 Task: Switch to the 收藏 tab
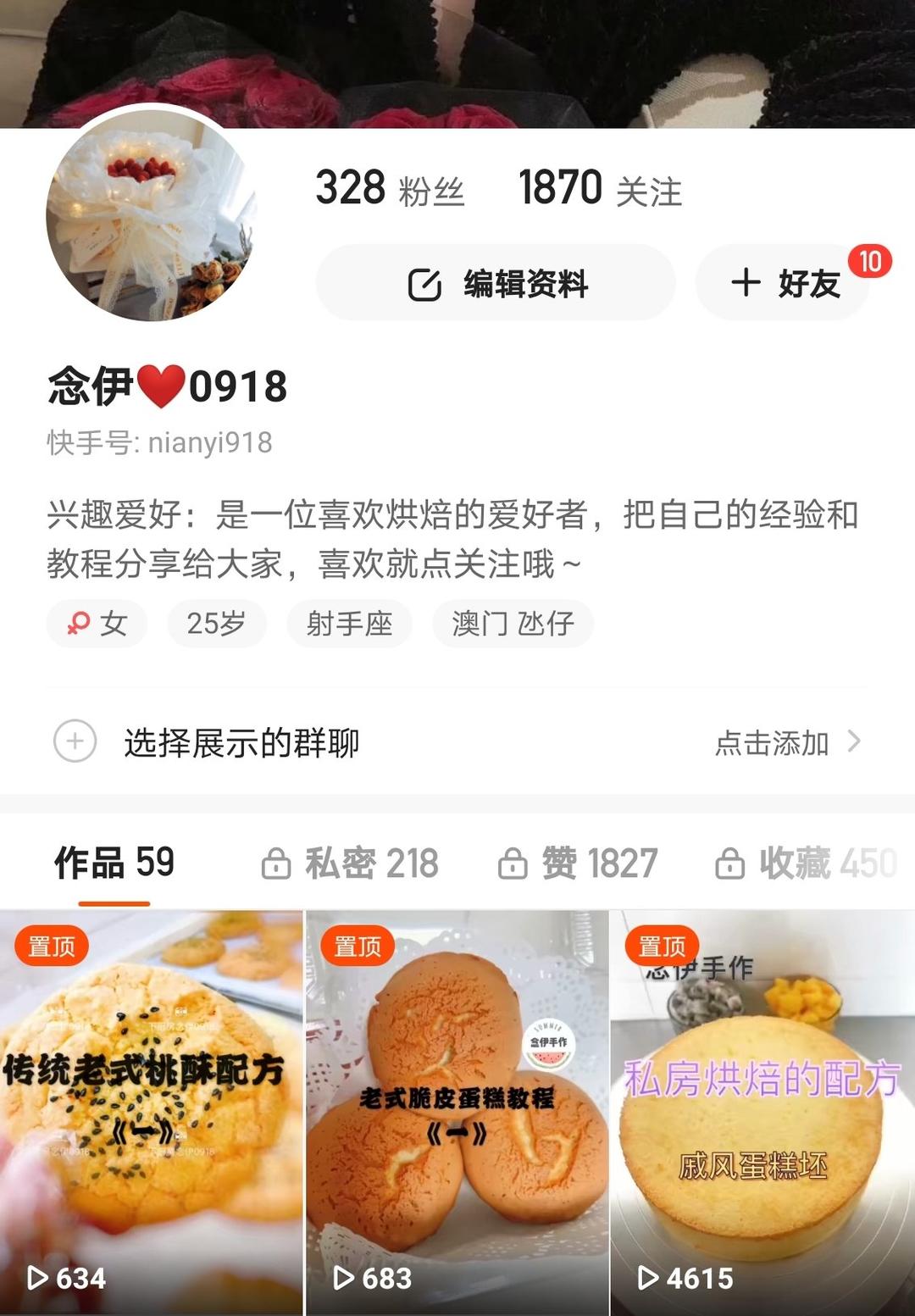click(x=805, y=863)
